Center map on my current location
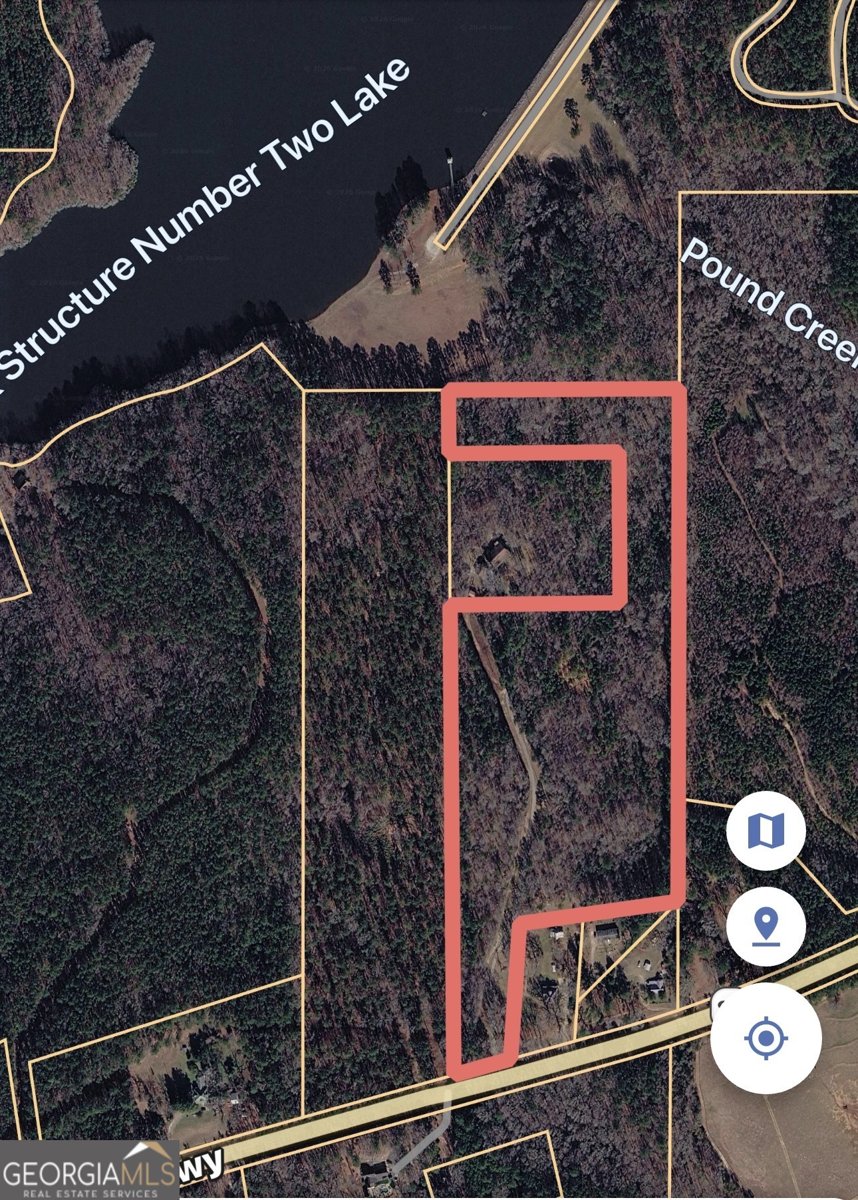 click(x=766, y=1038)
